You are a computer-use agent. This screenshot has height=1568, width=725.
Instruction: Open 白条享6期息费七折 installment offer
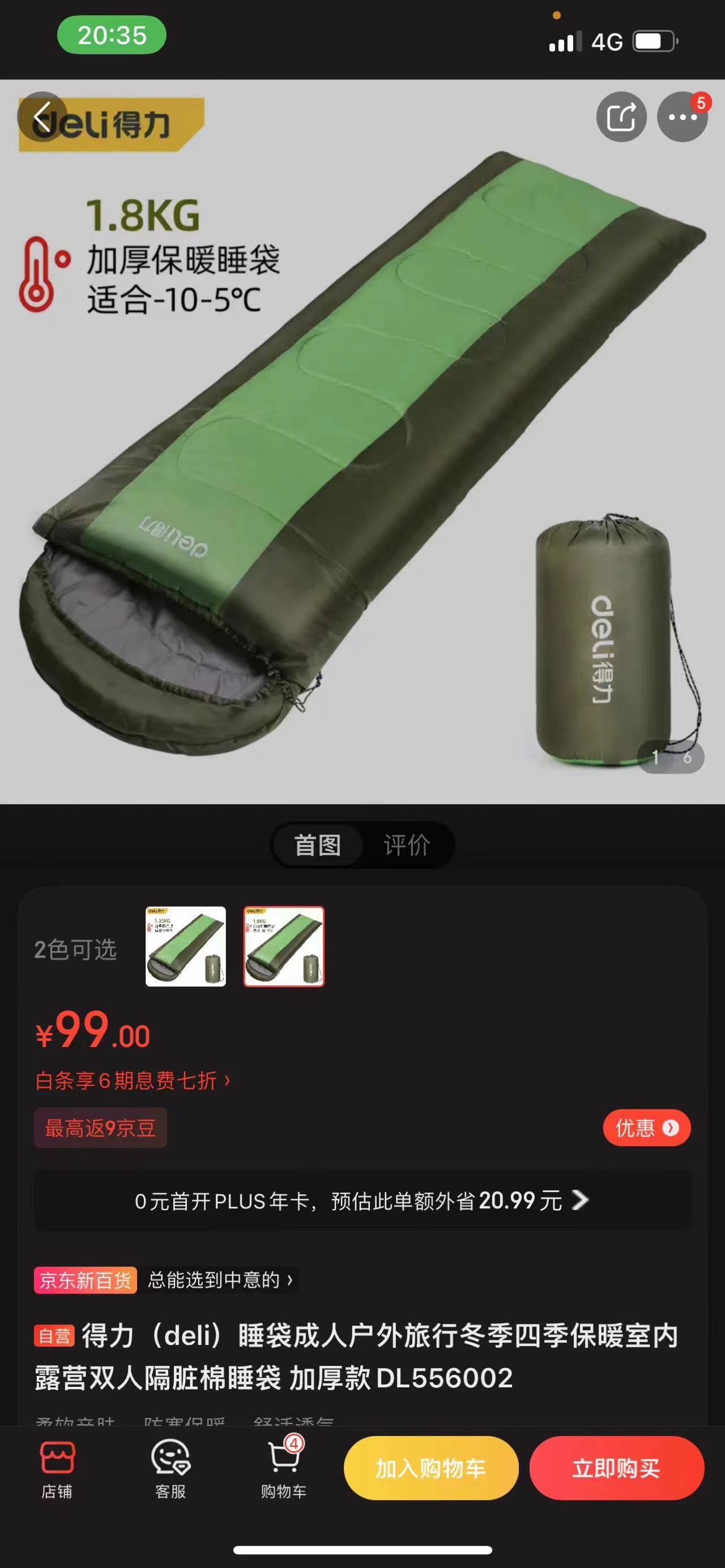pyautogui.click(x=133, y=1080)
